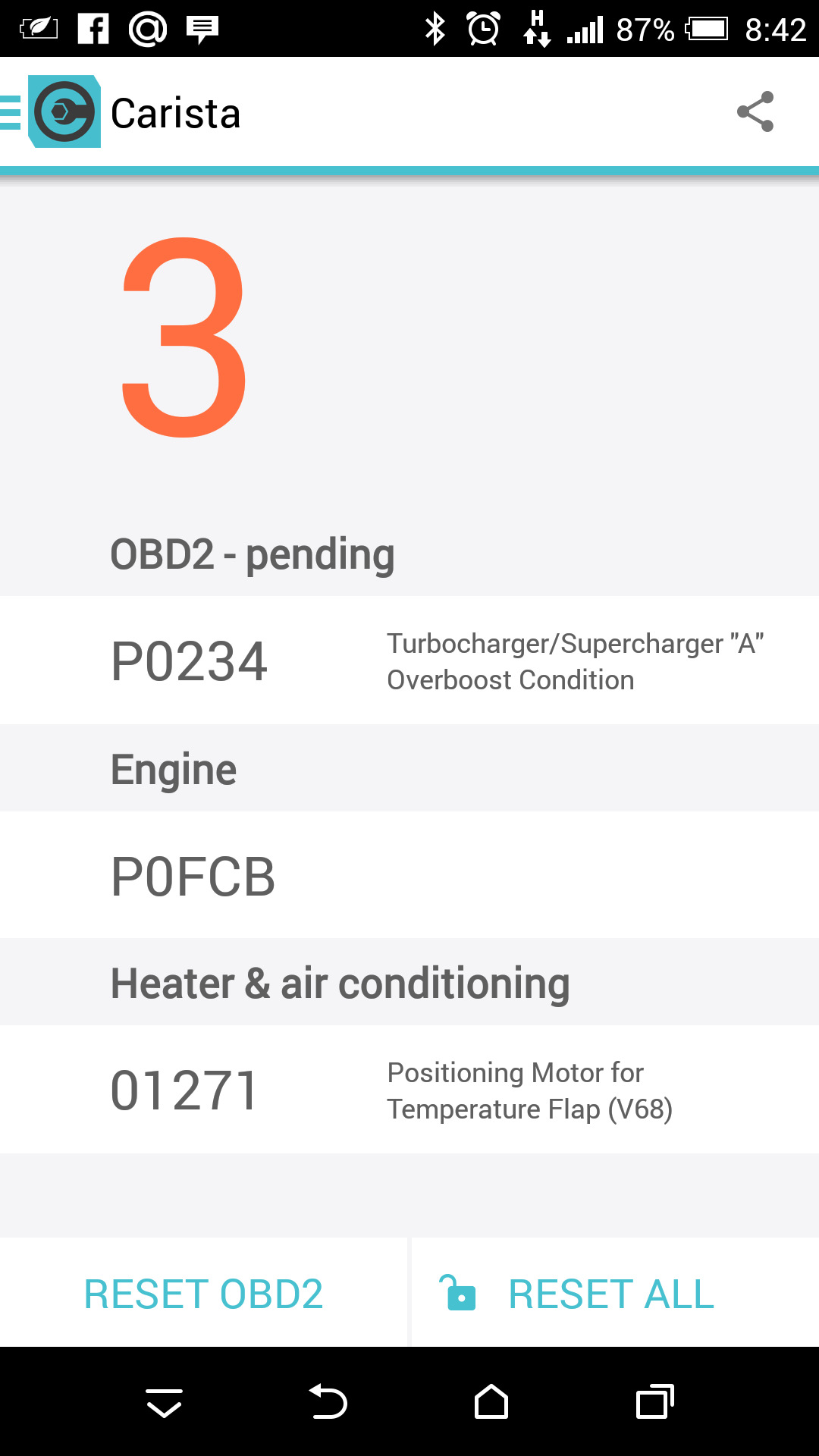Tap the RESET OBD2 button
The height and width of the screenshot is (1456, 819).
[203, 1293]
